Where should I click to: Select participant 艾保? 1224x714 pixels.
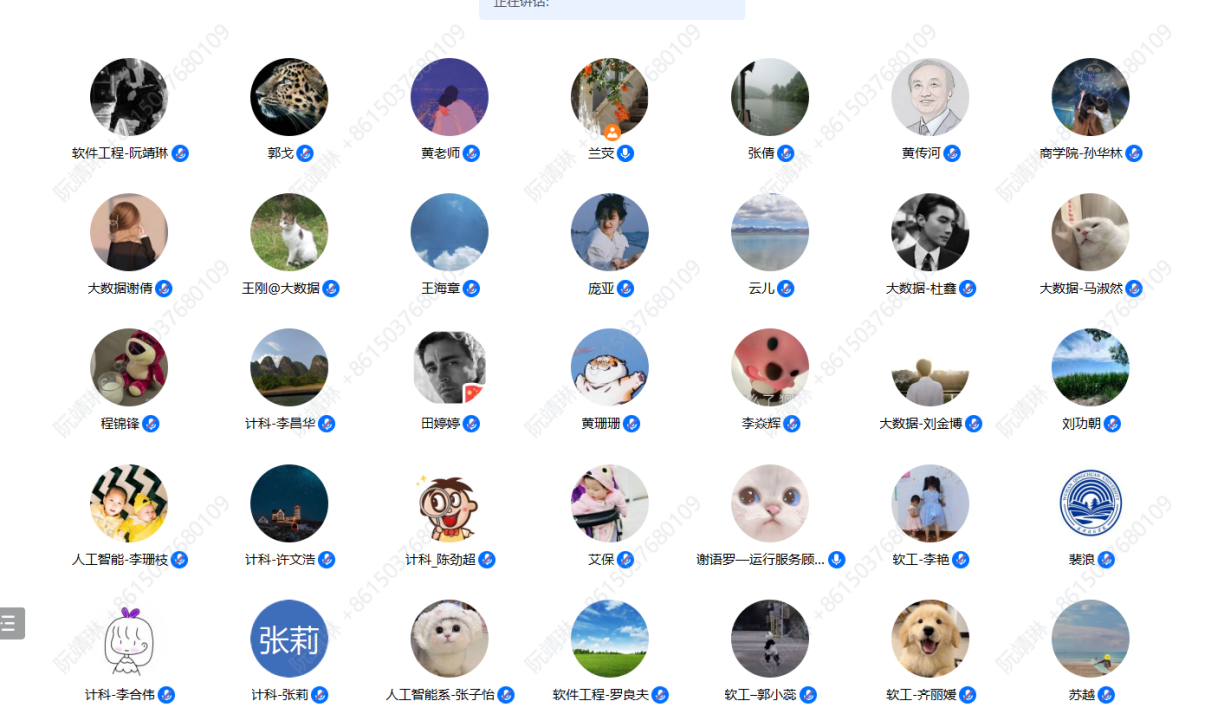coord(609,503)
